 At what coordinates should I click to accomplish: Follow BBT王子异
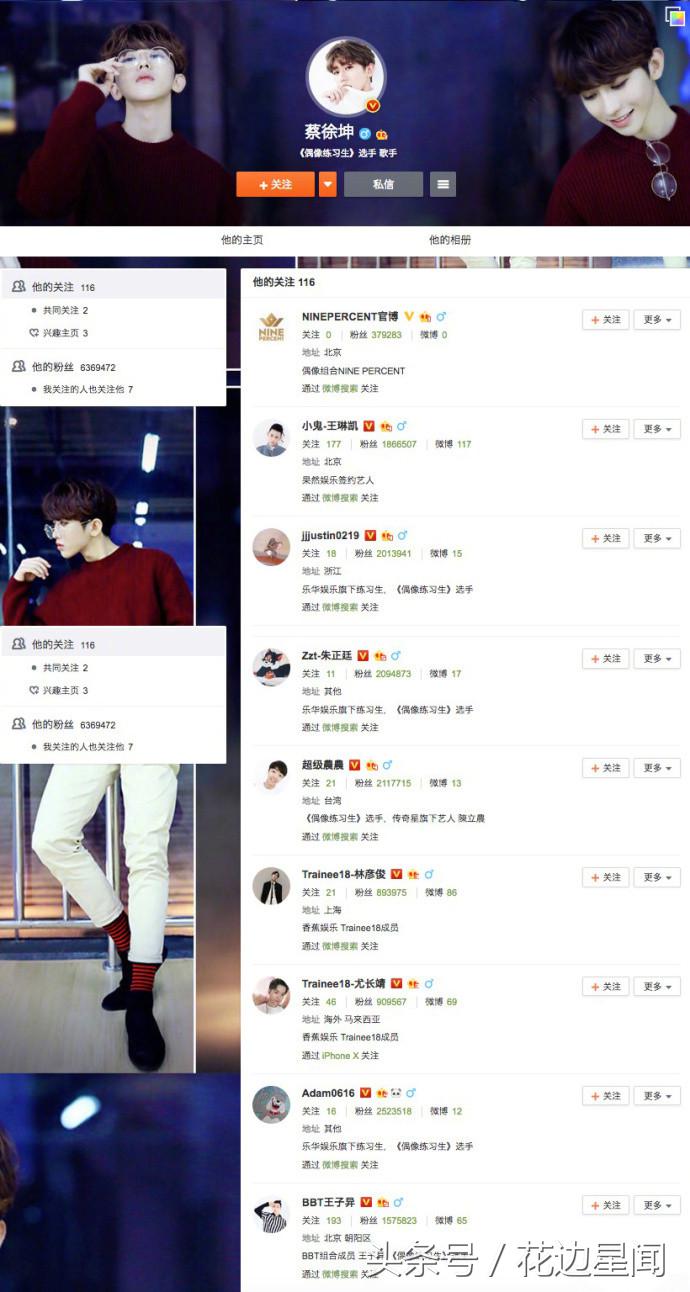[606, 1205]
